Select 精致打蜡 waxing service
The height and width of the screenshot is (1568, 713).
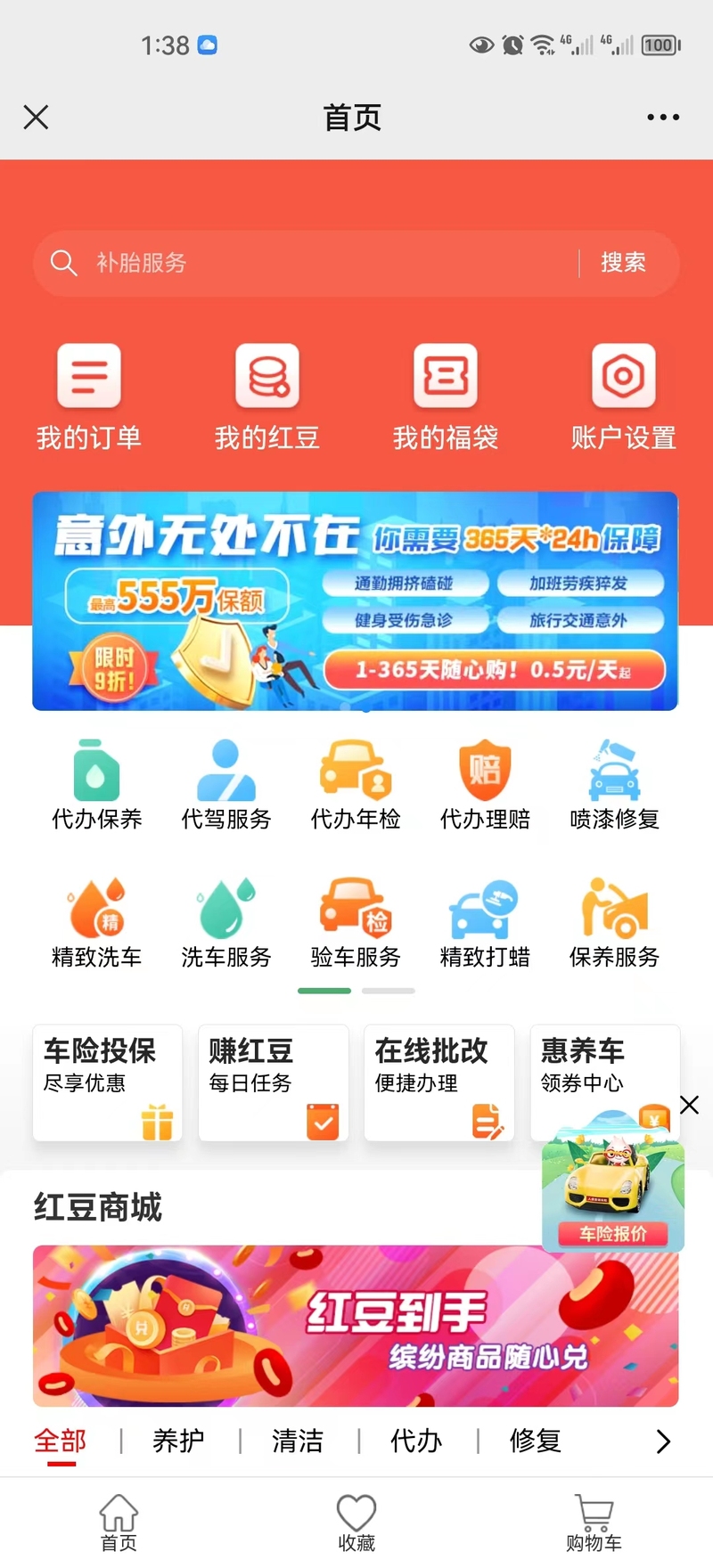[x=484, y=921]
